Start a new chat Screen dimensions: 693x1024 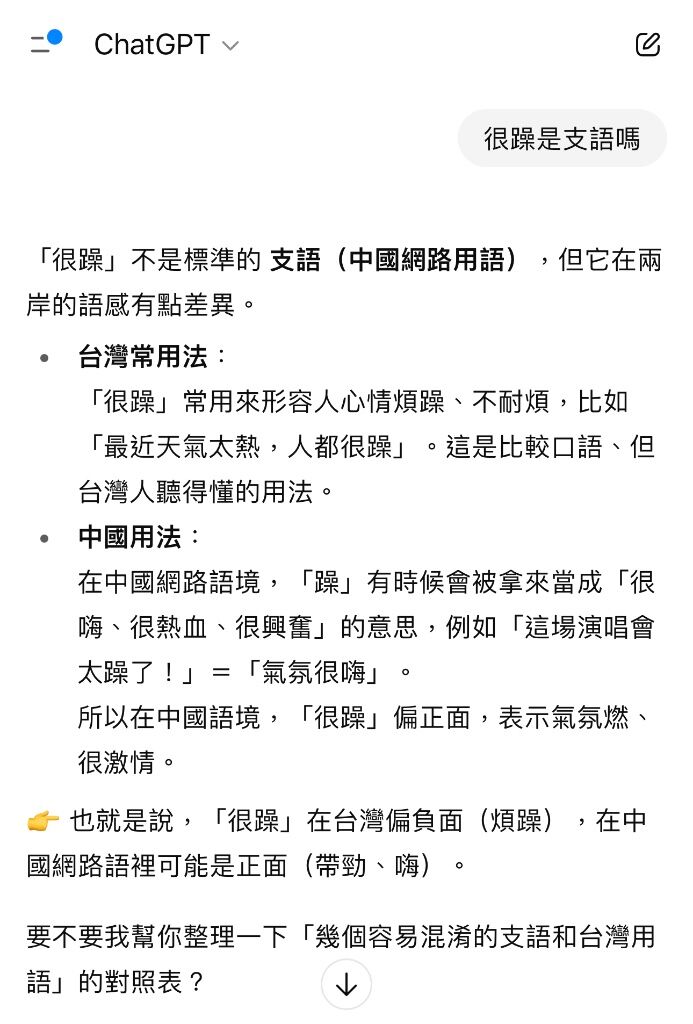coord(648,45)
